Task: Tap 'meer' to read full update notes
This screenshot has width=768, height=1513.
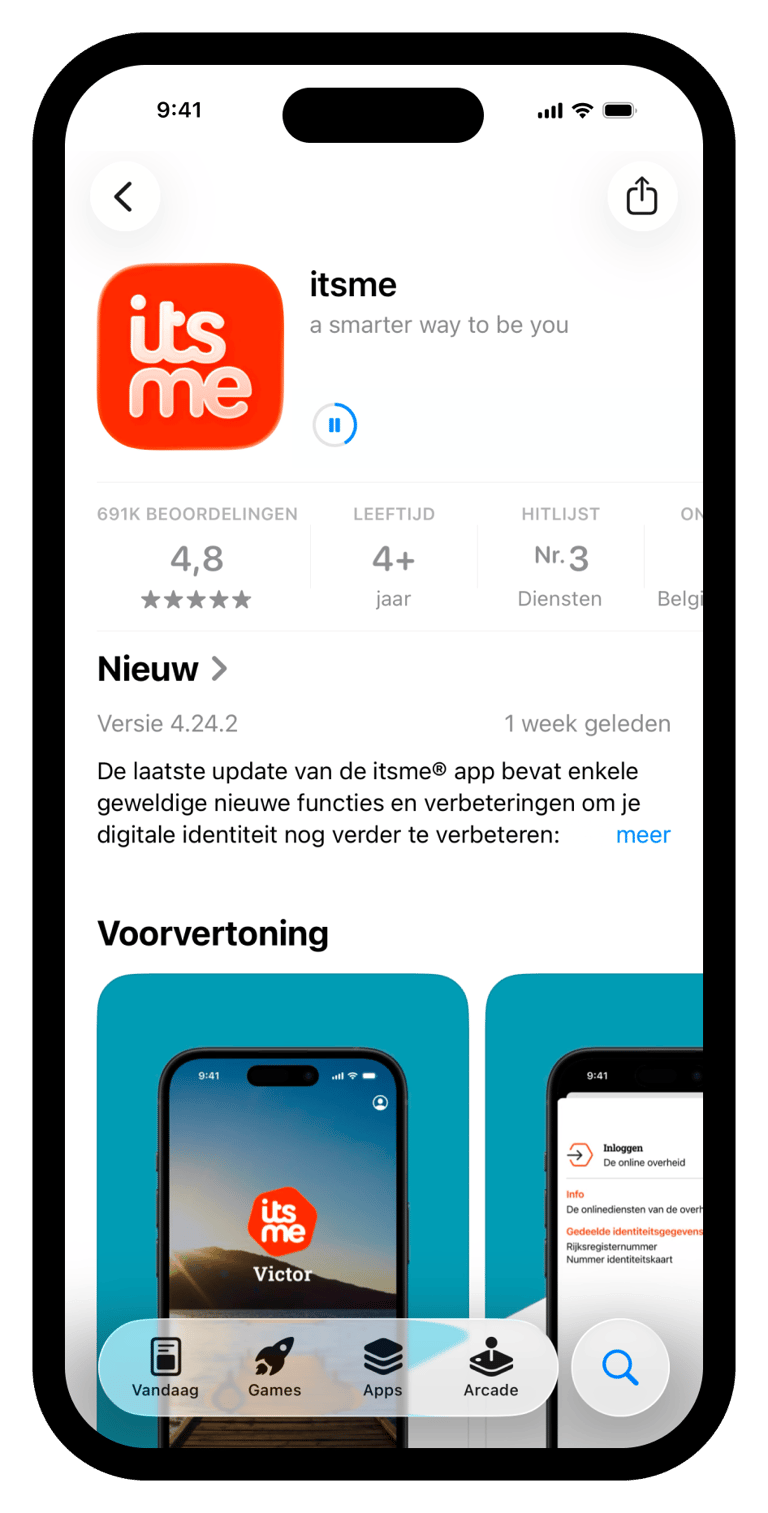Action: coord(643,834)
